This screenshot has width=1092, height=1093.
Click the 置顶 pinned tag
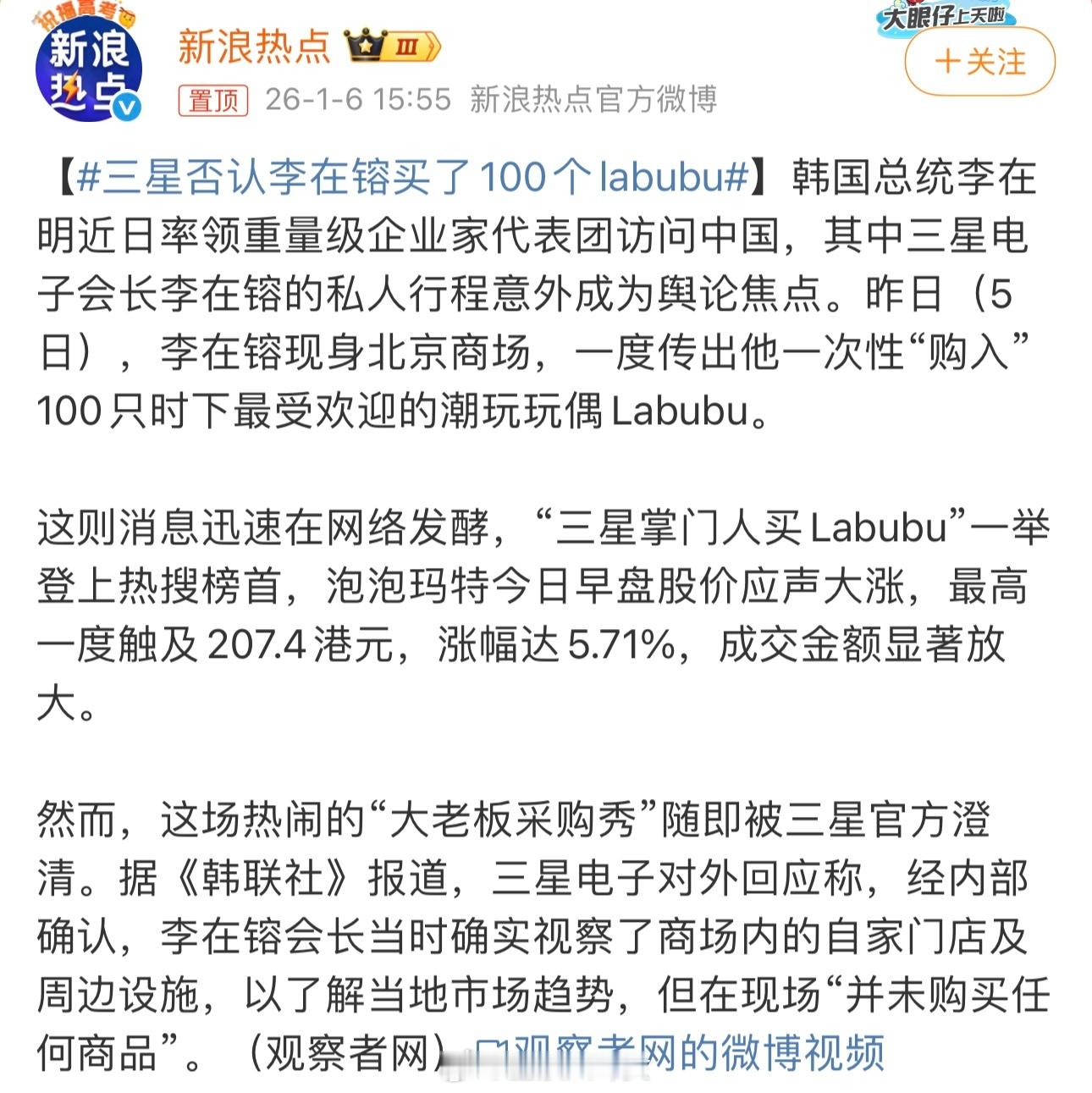coord(212,98)
